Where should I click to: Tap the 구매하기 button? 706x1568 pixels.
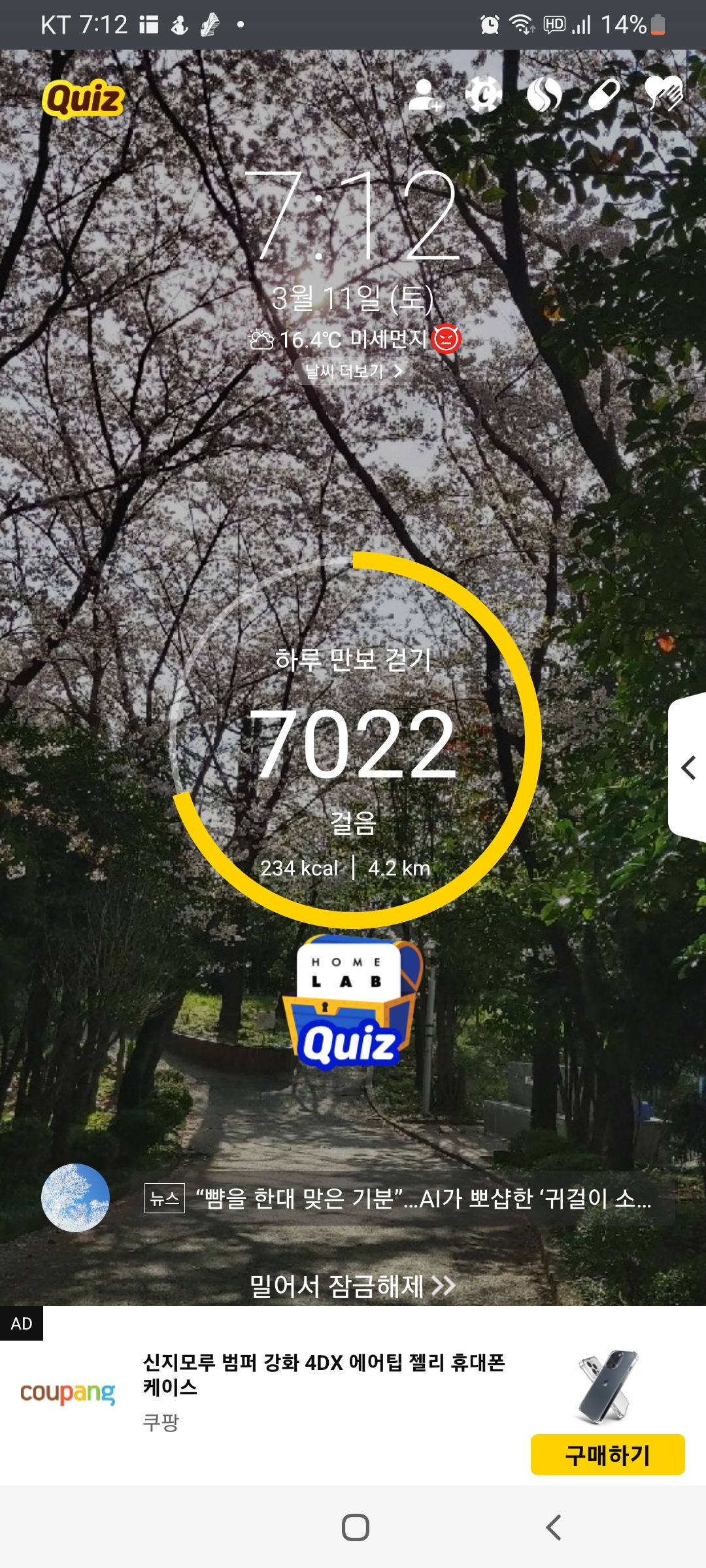(x=607, y=1454)
